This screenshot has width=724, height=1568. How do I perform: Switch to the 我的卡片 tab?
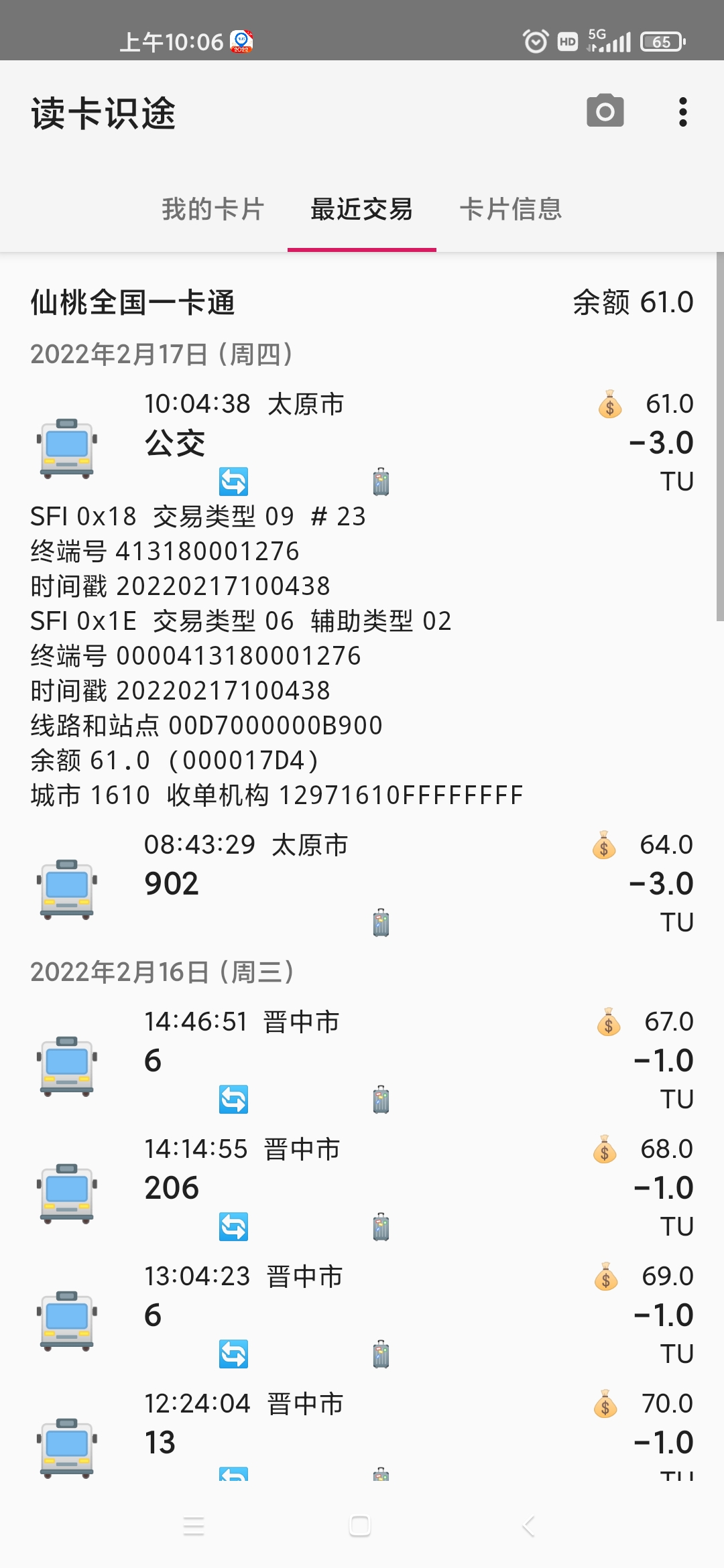click(213, 209)
